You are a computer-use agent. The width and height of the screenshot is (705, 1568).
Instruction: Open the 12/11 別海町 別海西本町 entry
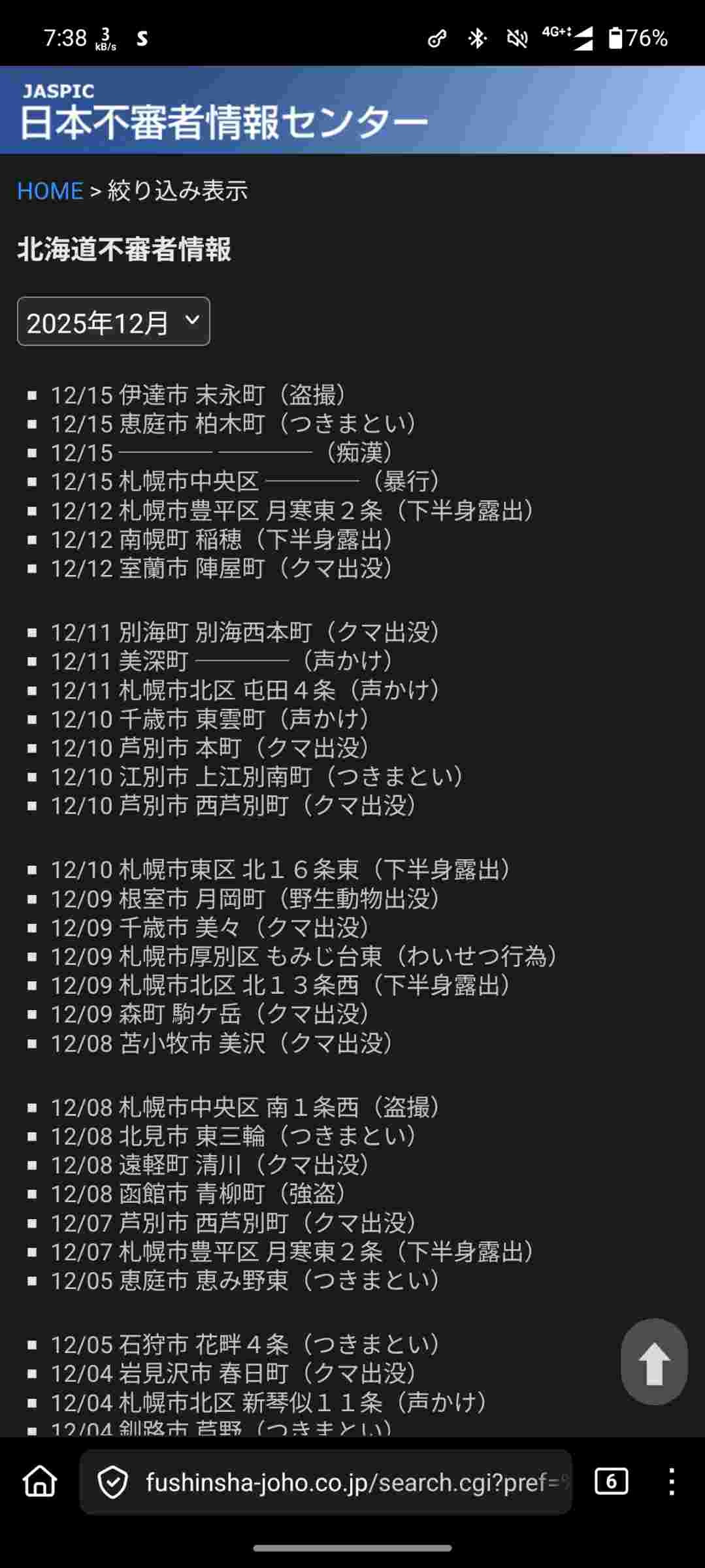pos(246,632)
